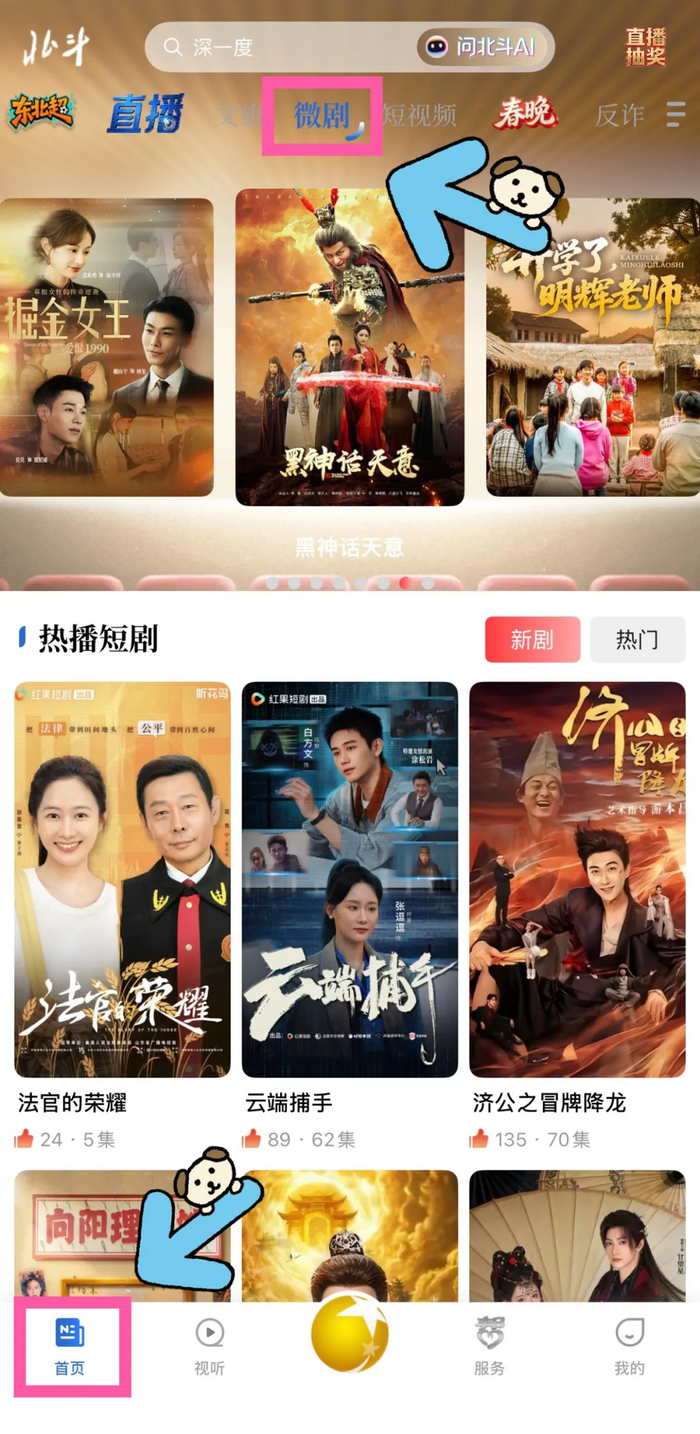Image resolution: width=700 pixels, height=1434 pixels.
Task: Open the 春晚 channel tab
Action: coord(524,114)
